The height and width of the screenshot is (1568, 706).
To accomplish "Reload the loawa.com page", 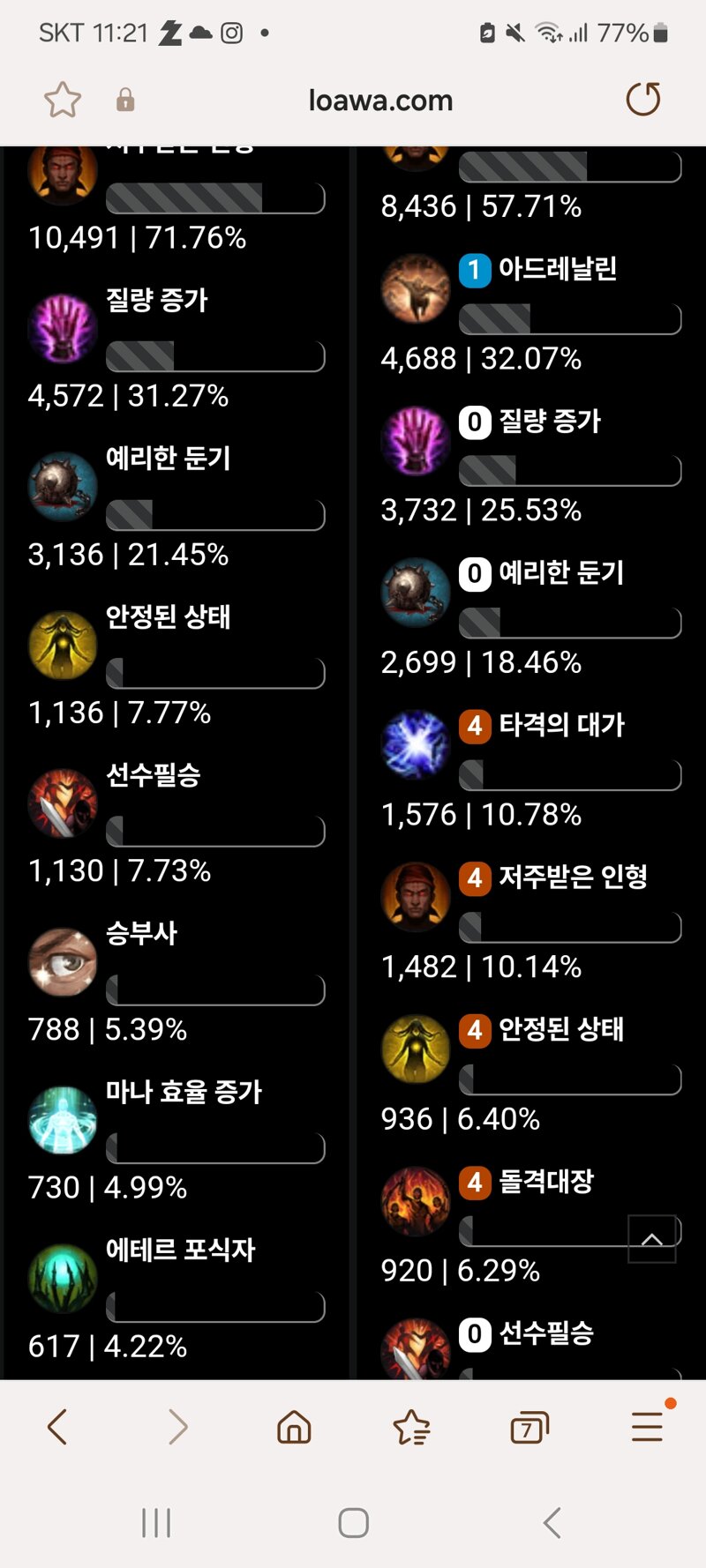I will (643, 100).
